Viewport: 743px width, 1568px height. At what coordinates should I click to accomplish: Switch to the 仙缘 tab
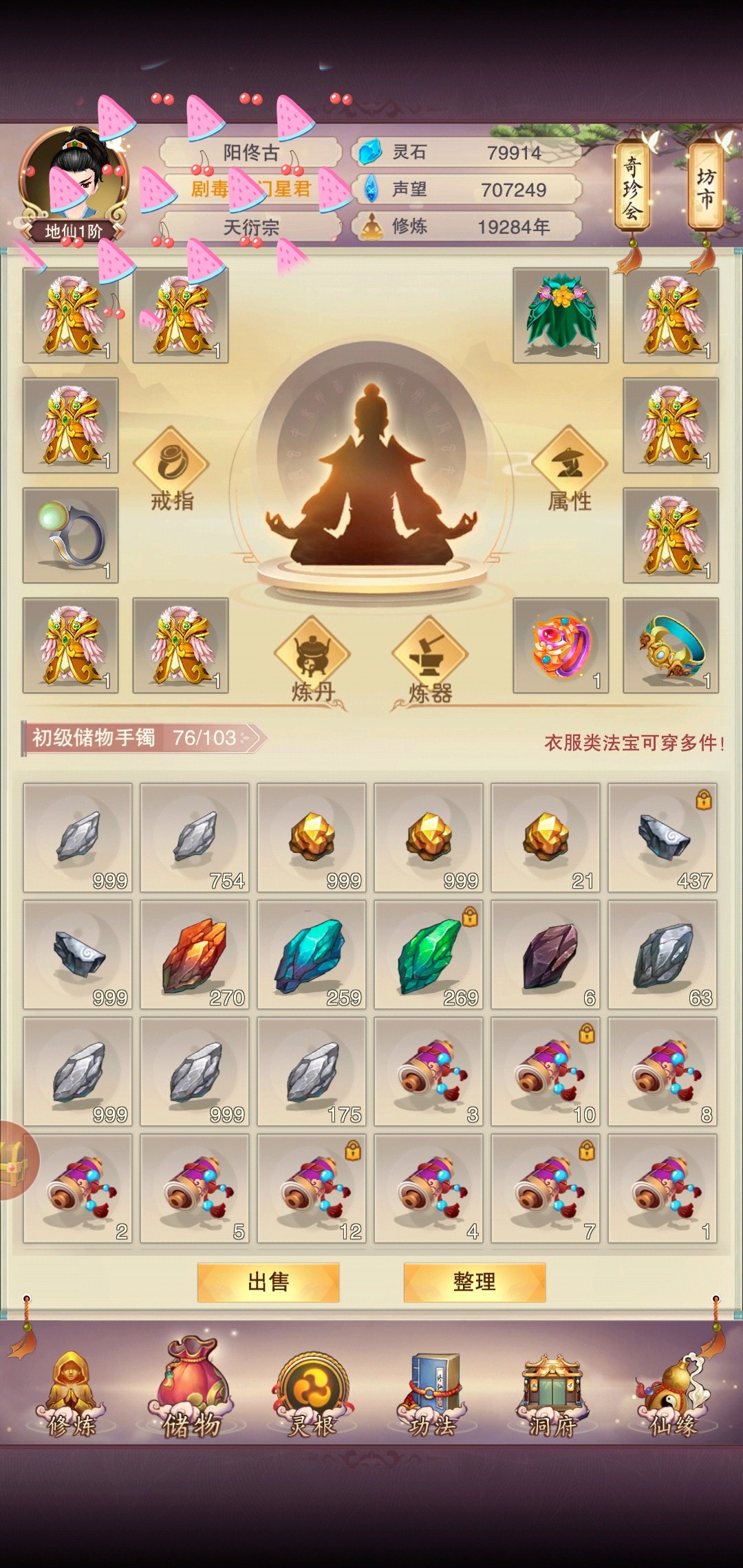click(x=673, y=1396)
